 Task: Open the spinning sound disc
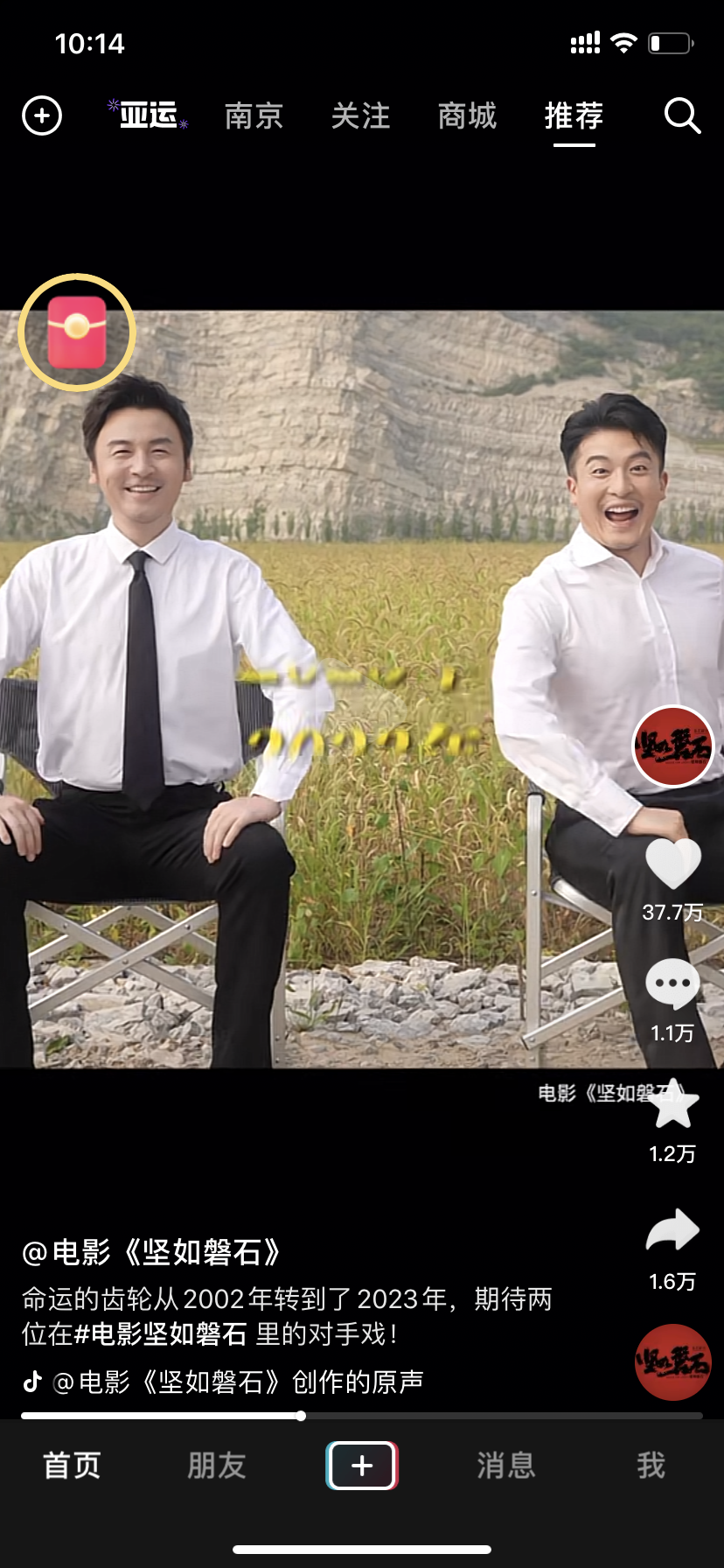click(x=673, y=1362)
